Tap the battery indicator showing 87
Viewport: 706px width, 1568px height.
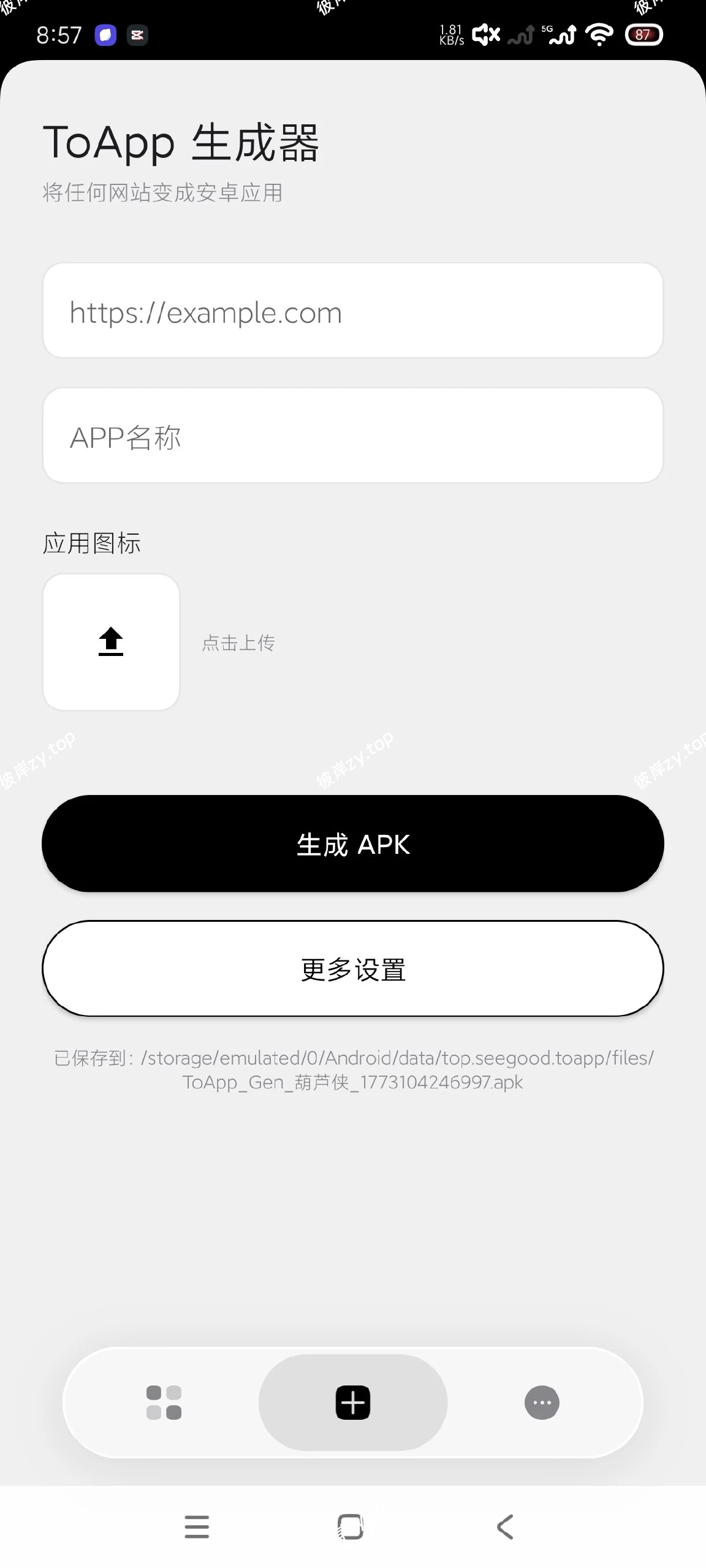point(642,34)
